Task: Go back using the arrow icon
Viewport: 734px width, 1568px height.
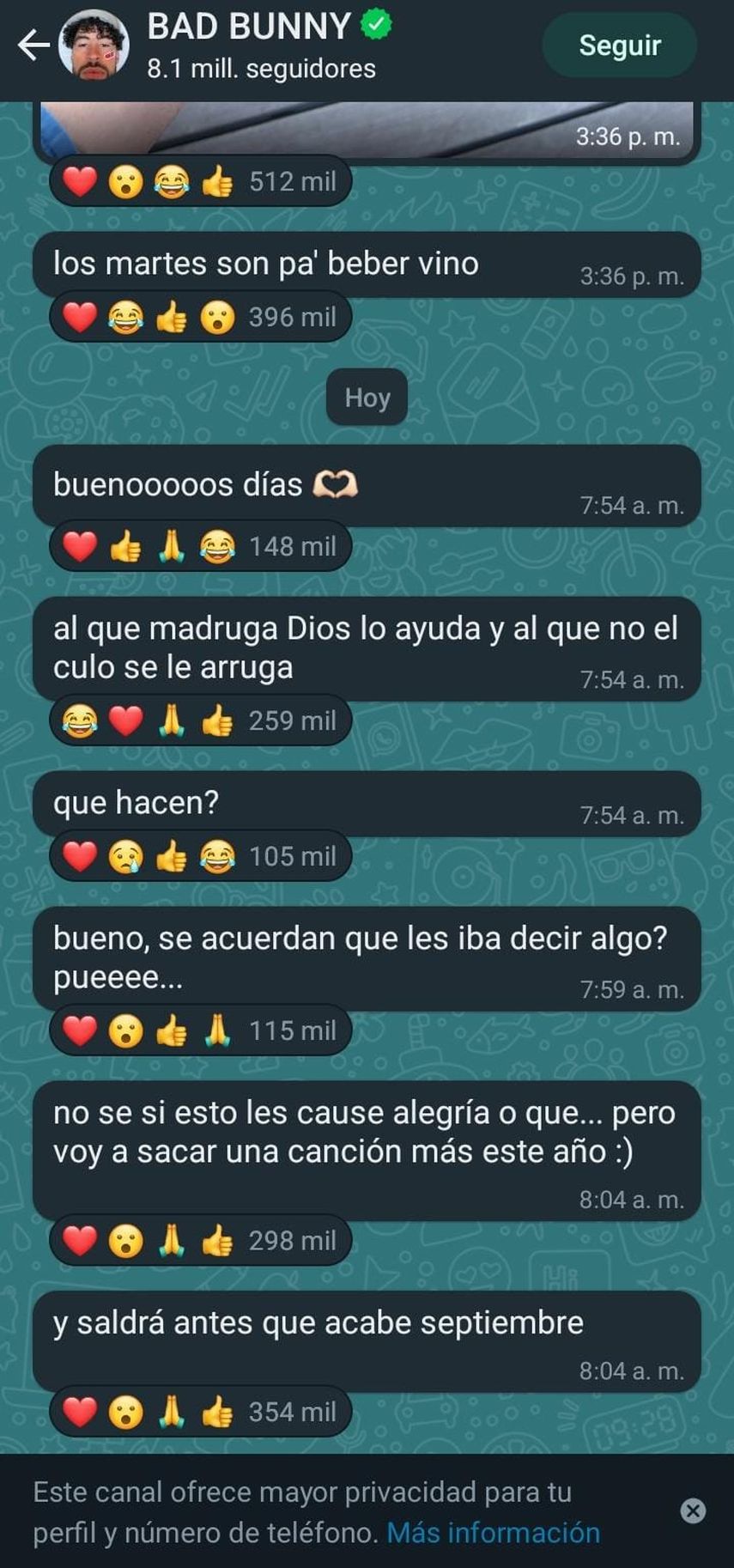Action: point(33,46)
